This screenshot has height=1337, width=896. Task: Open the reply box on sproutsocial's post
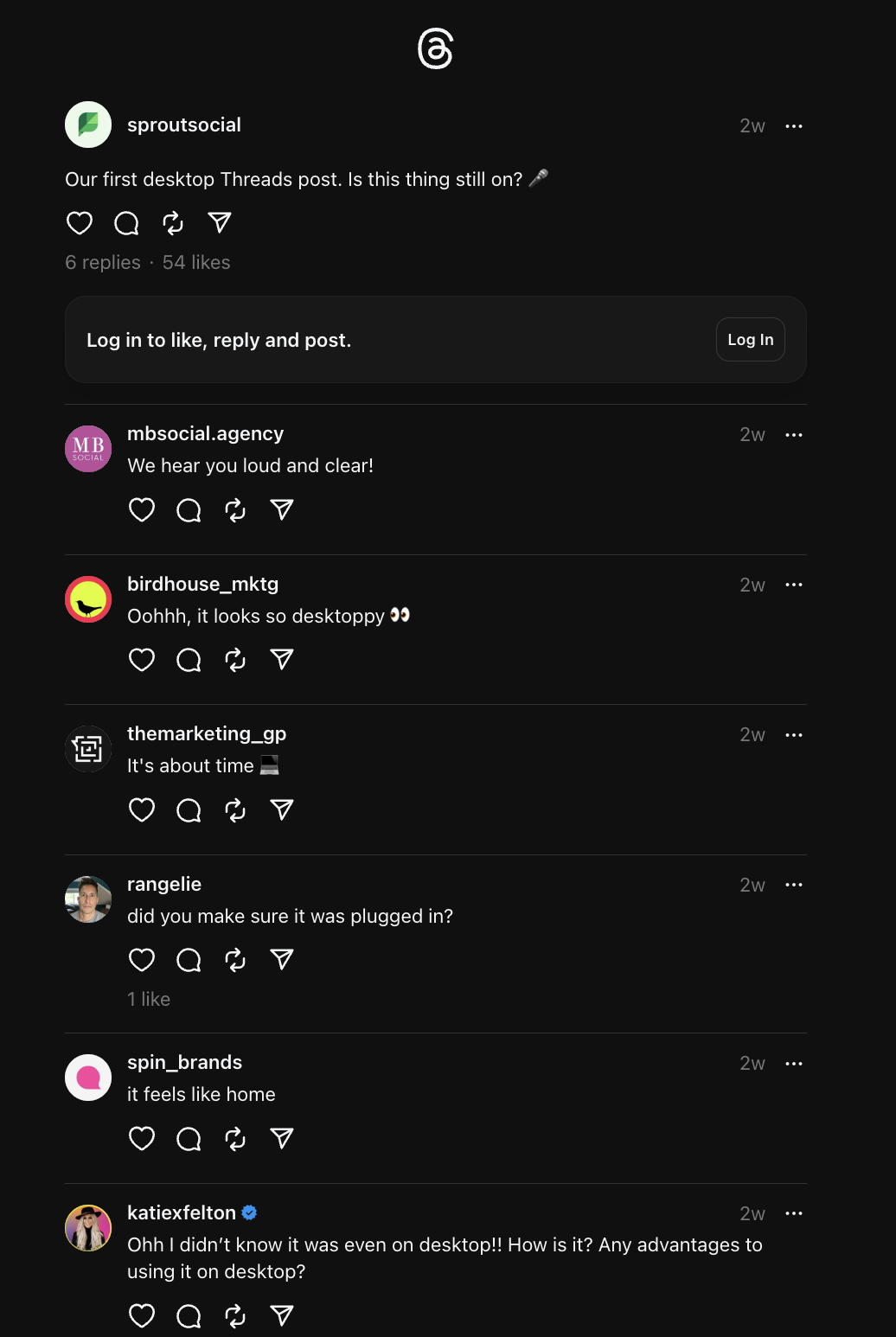click(125, 223)
